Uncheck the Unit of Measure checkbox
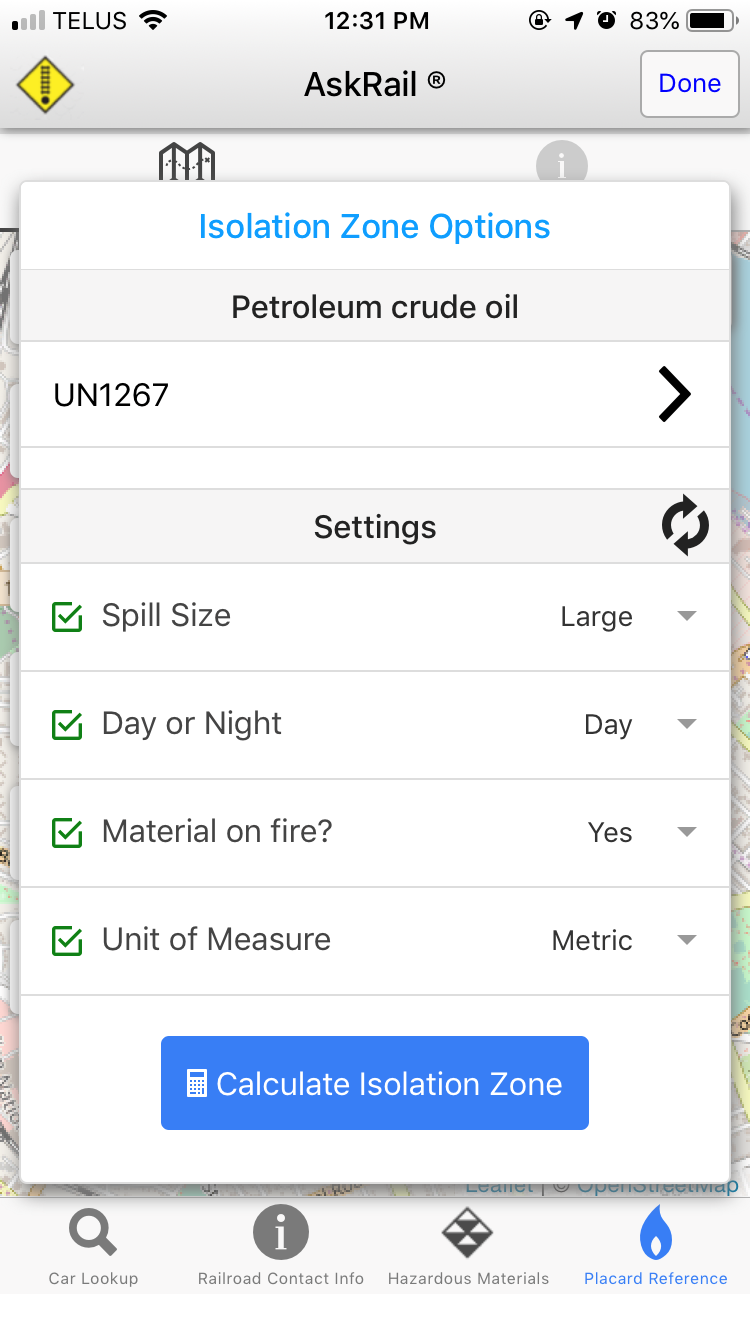Screen dimensions: 750x1334 click(x=67, y=941)
